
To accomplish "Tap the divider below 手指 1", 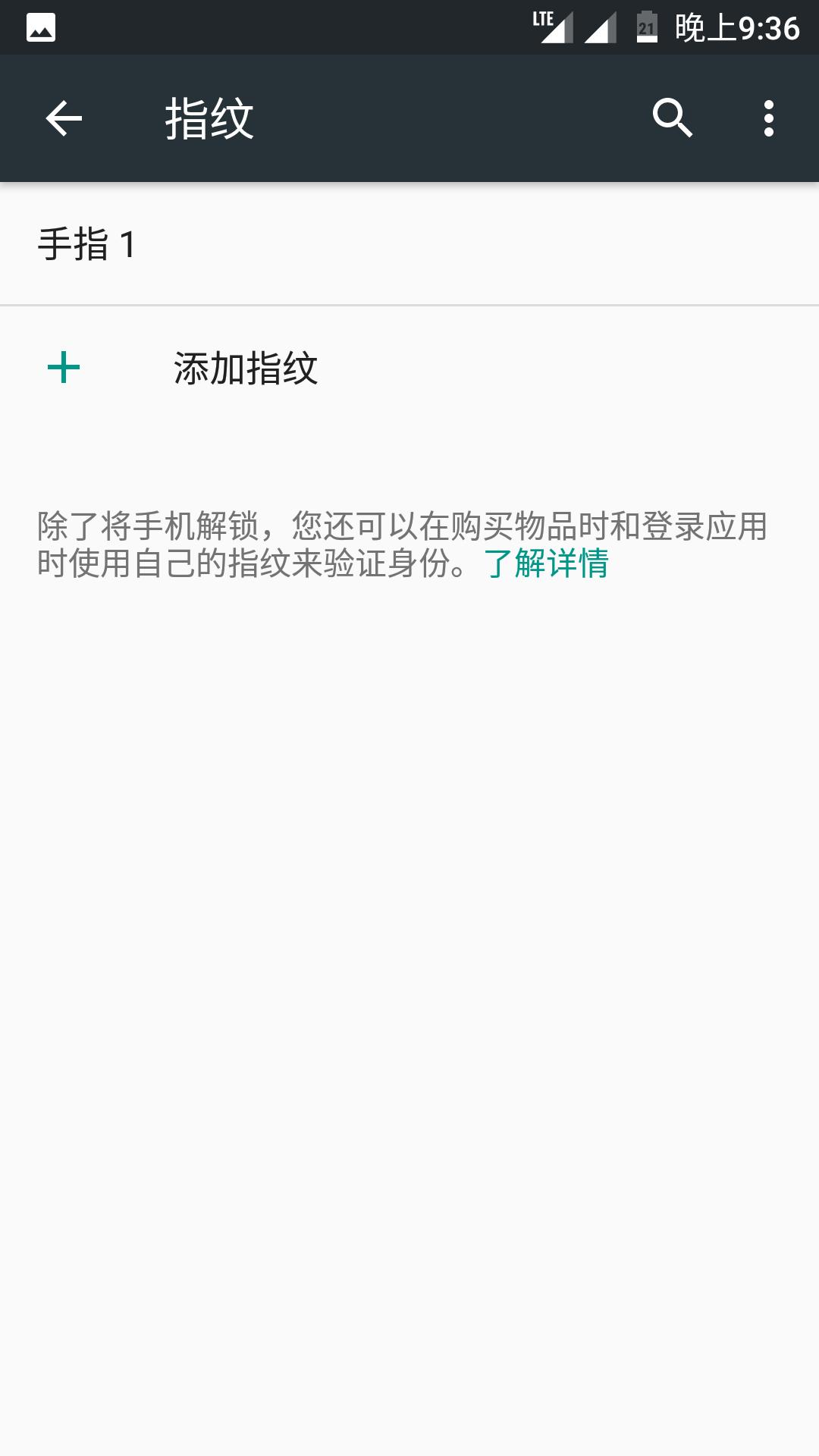I will point(409,302).
